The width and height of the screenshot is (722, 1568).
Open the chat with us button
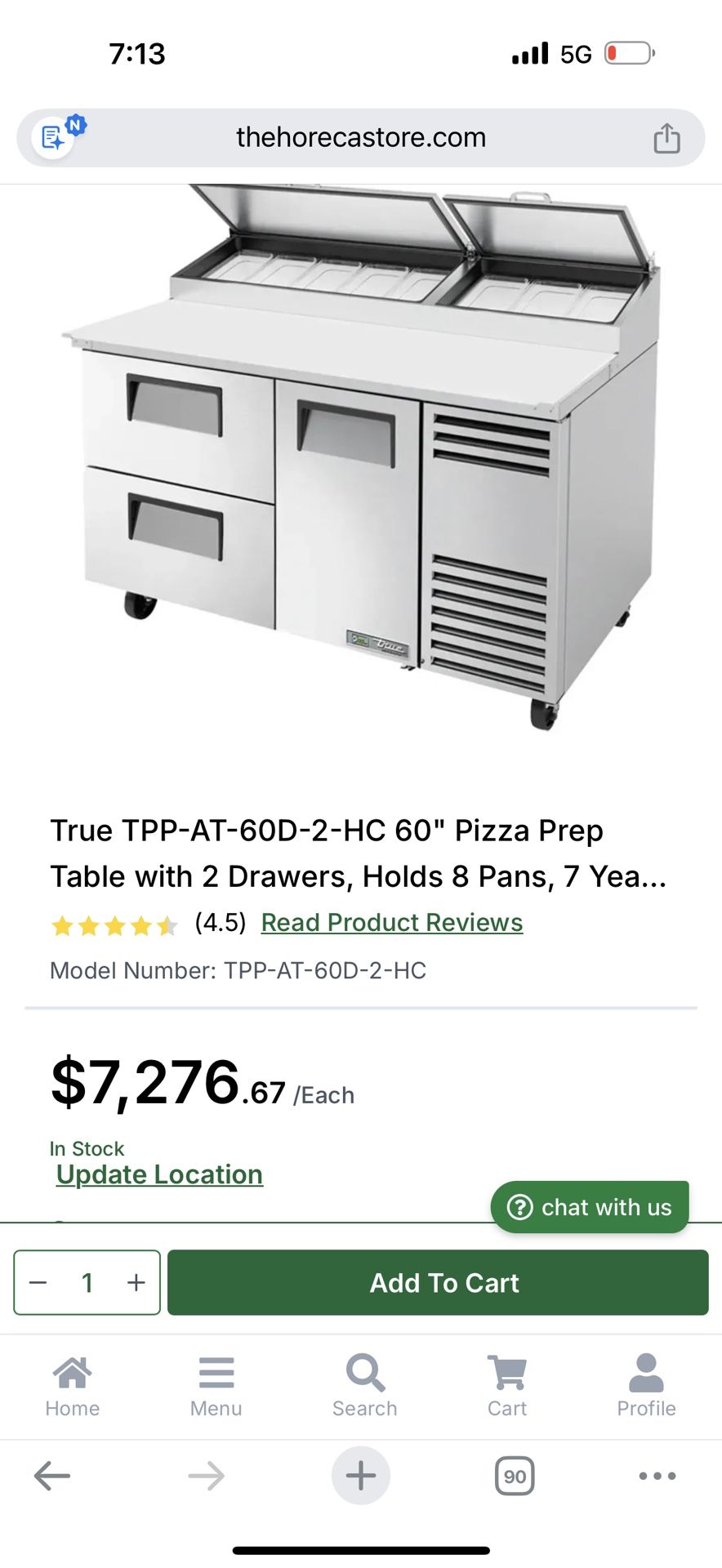click(590, 1206)
